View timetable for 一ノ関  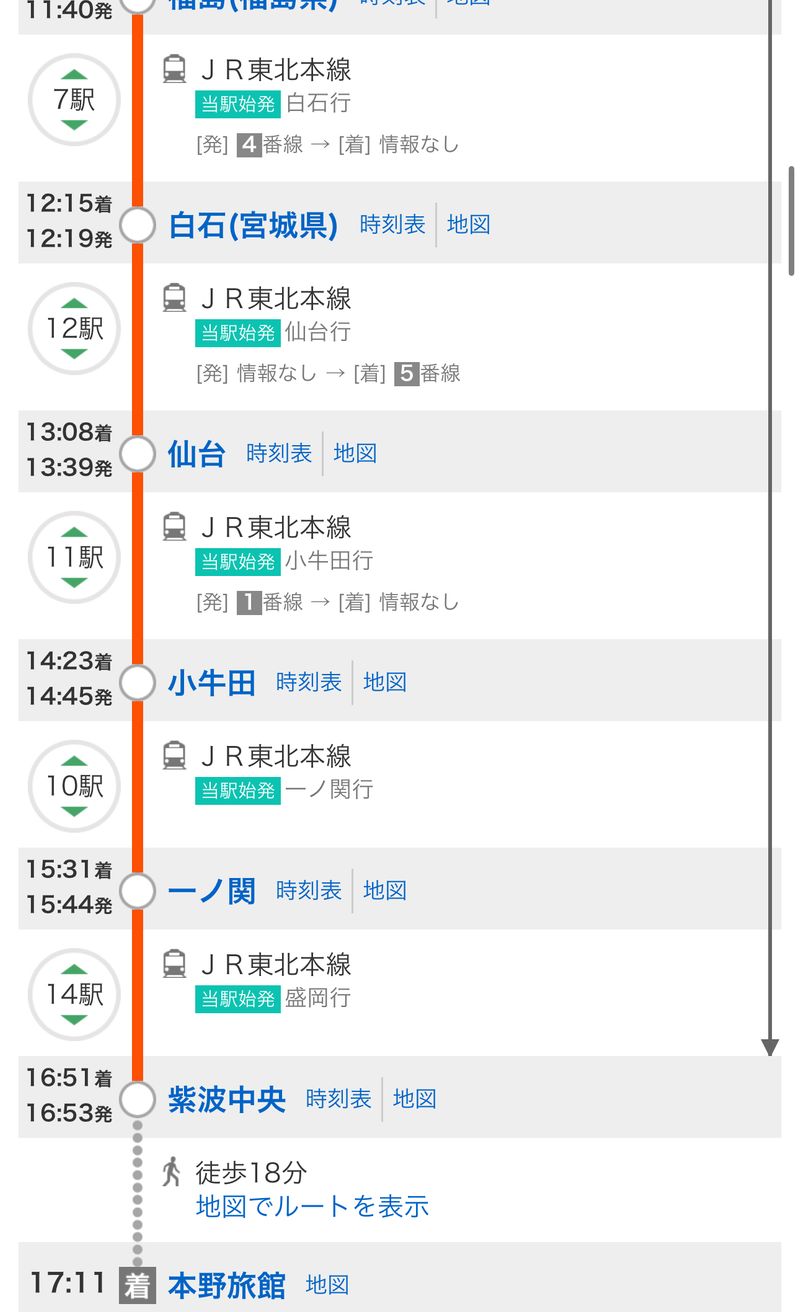click(309, 891)
